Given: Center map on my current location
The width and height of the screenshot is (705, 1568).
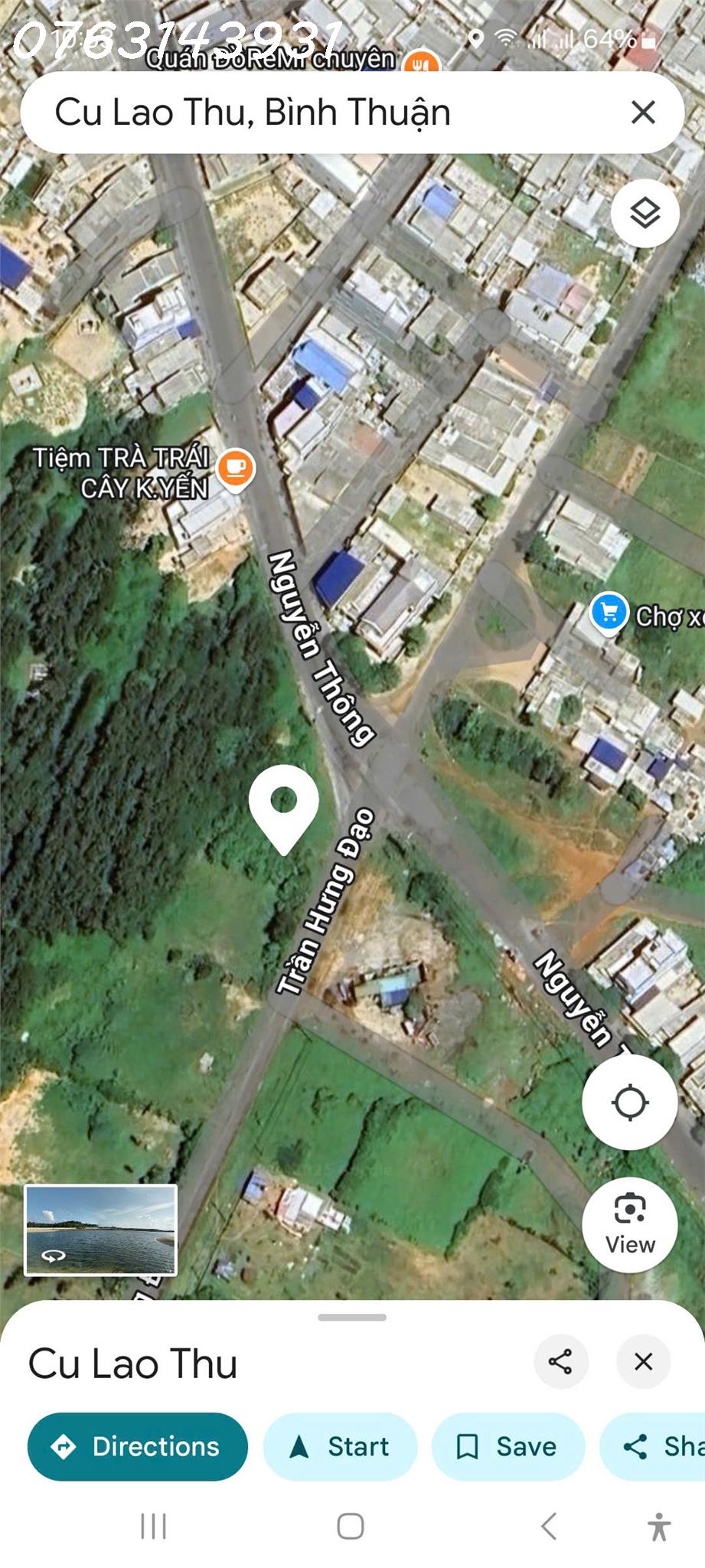Looking at the screenshot, I should (x=629, y=1102).
